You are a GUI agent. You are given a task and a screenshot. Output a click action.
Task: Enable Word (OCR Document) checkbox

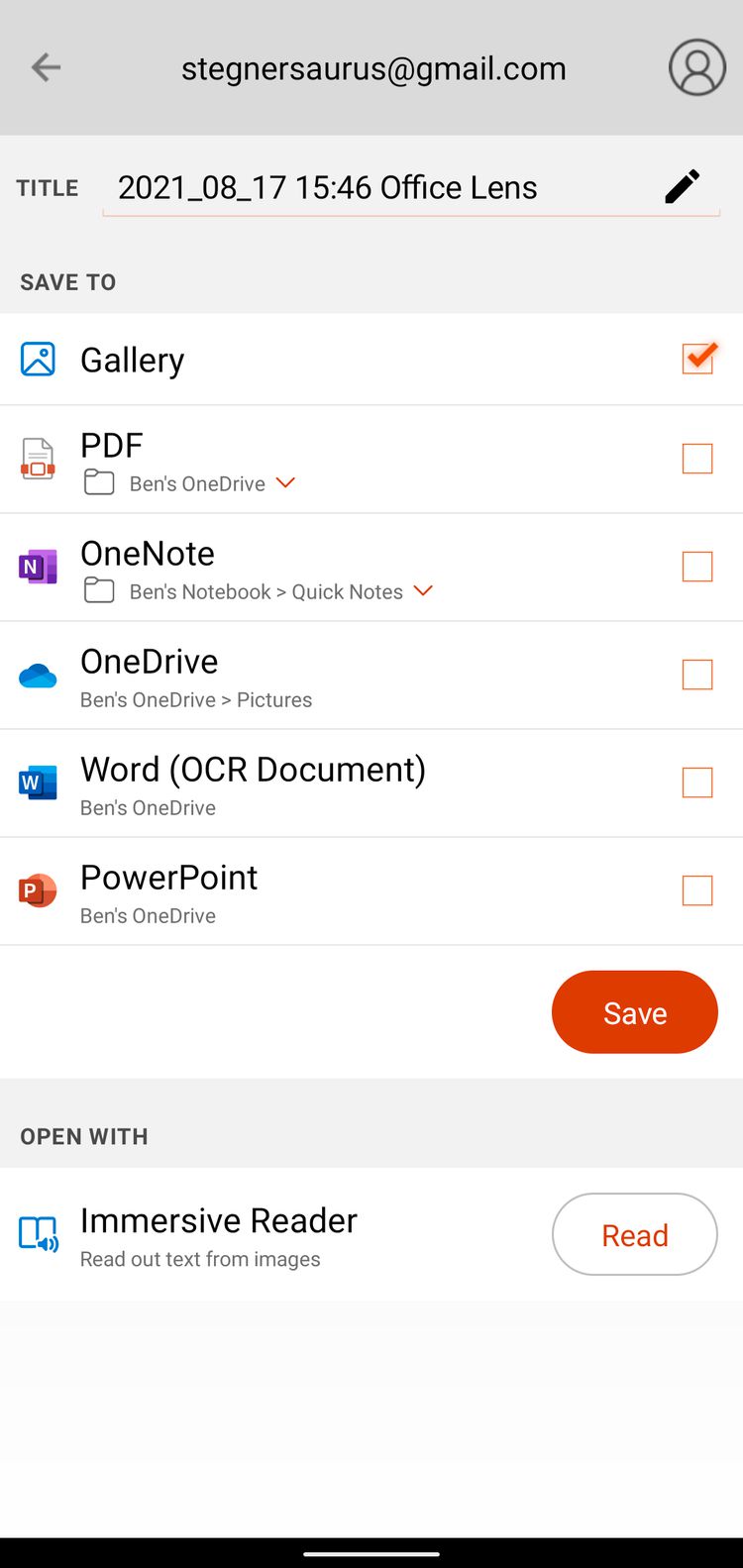(x=697, y=783)
